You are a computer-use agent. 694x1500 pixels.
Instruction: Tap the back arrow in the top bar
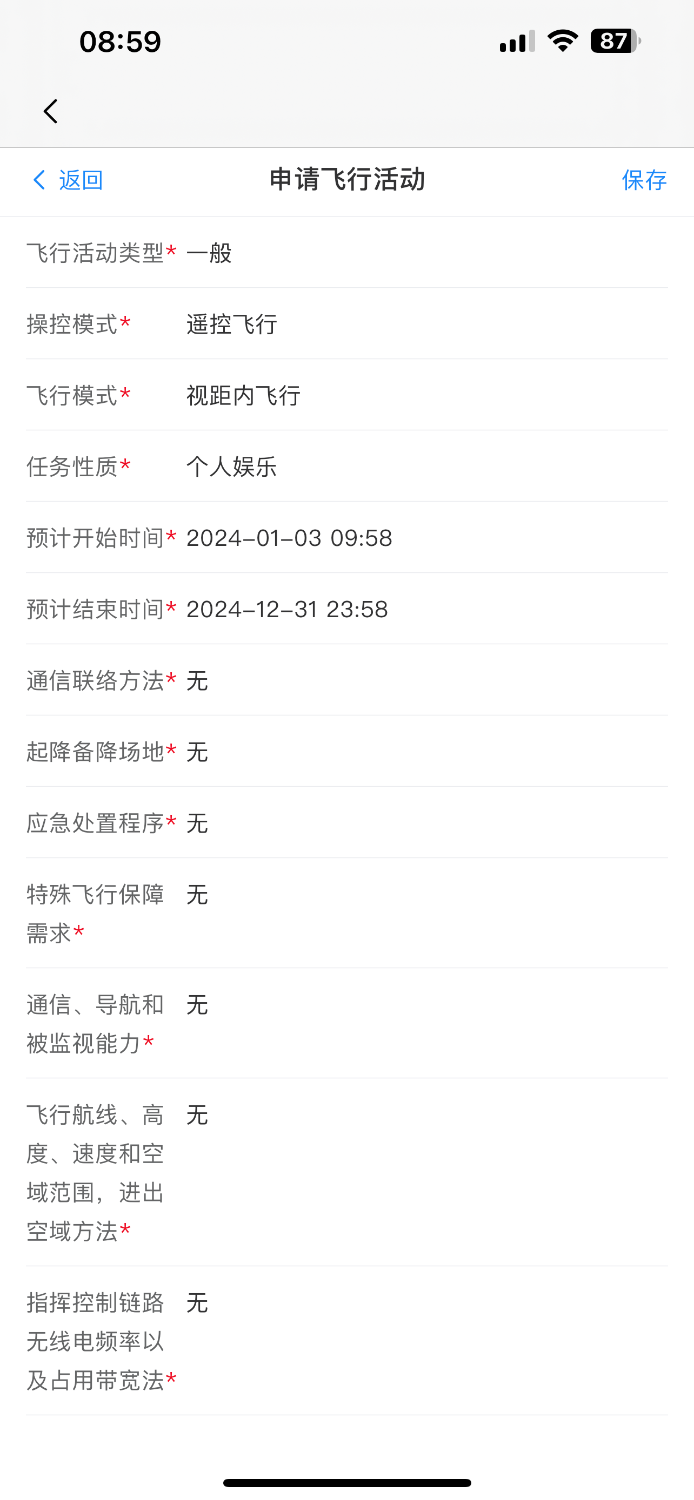point(51,111)
